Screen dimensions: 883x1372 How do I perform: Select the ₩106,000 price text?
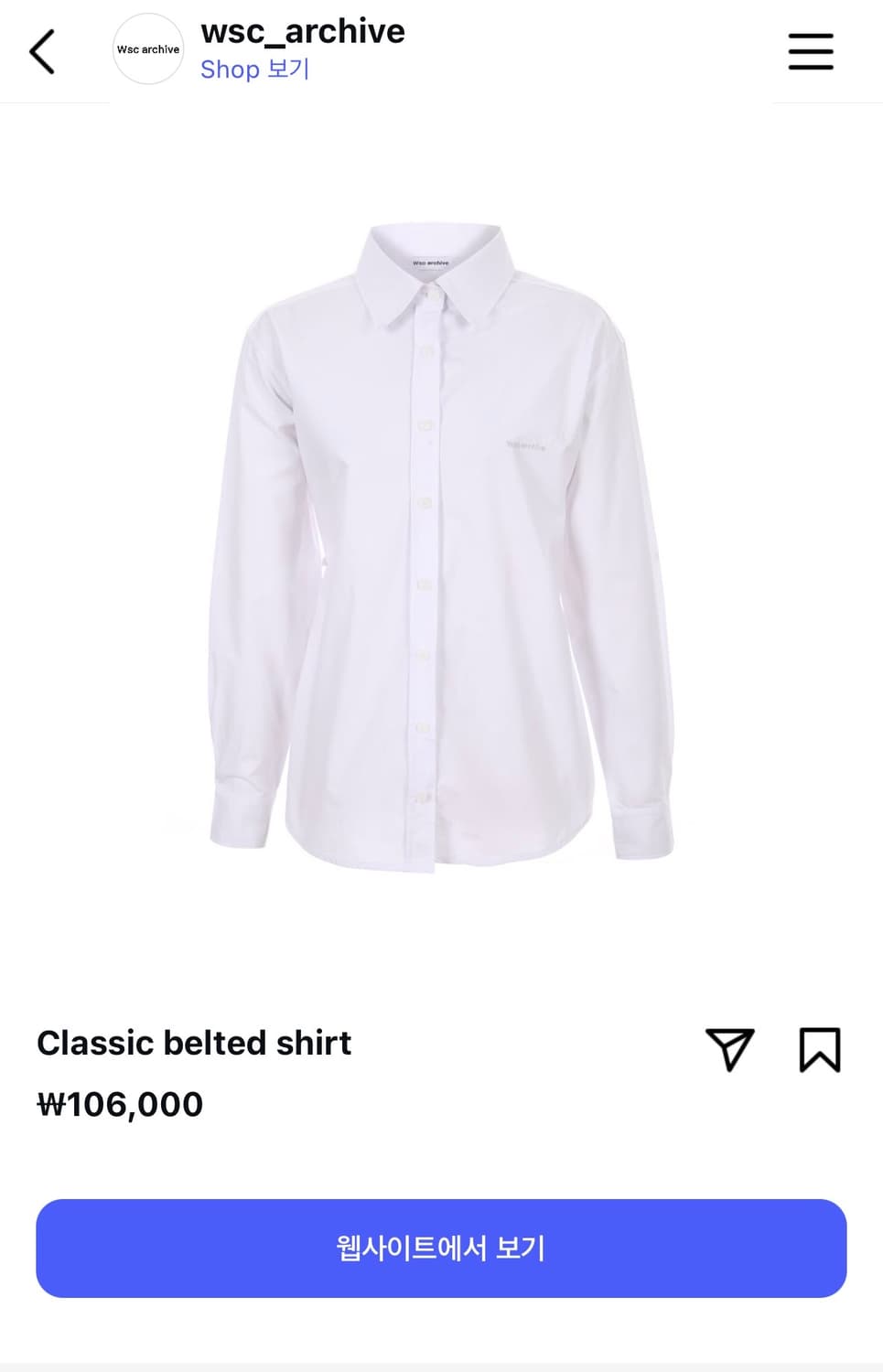(119, 1104)
